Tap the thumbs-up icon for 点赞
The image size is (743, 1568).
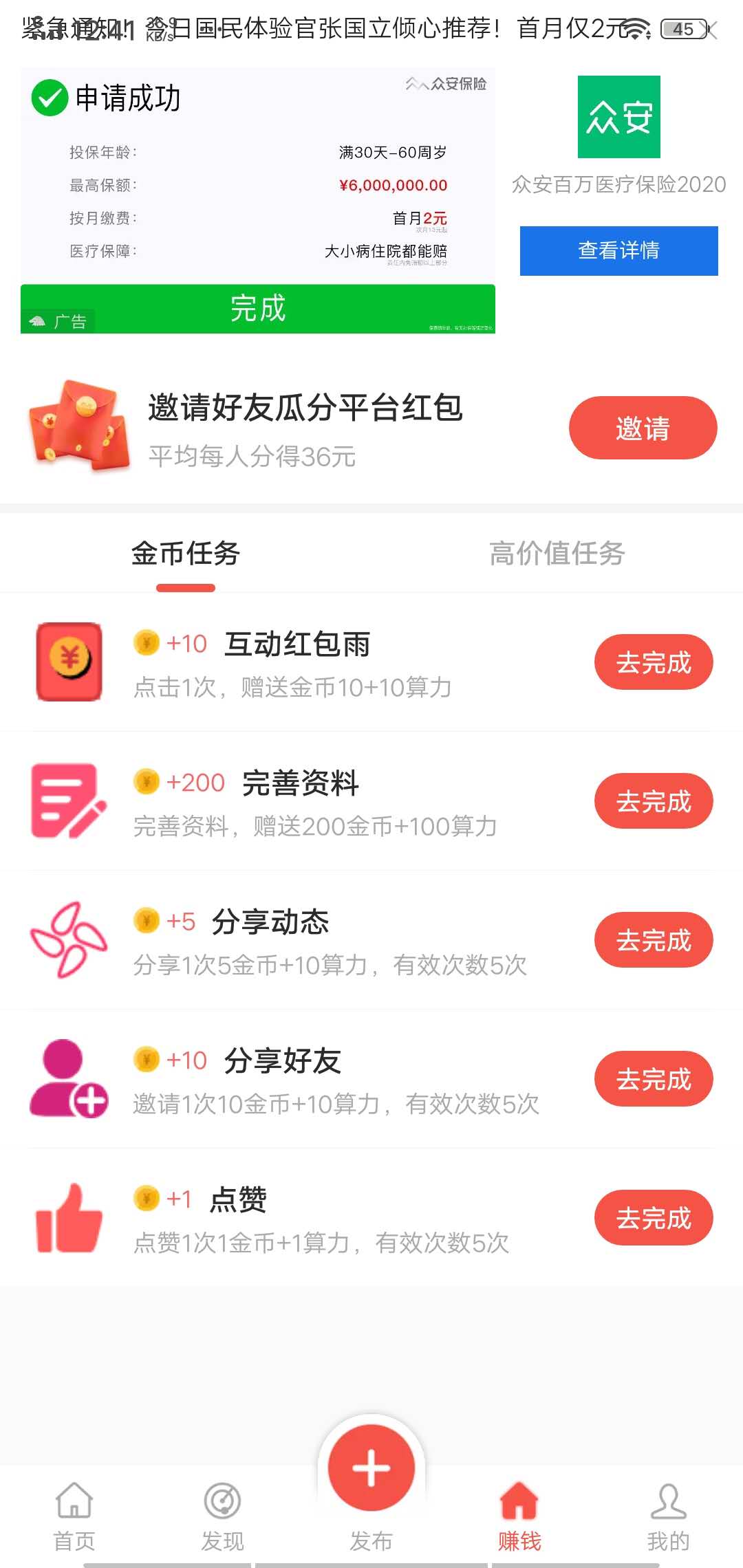[x=69, y=1217]
